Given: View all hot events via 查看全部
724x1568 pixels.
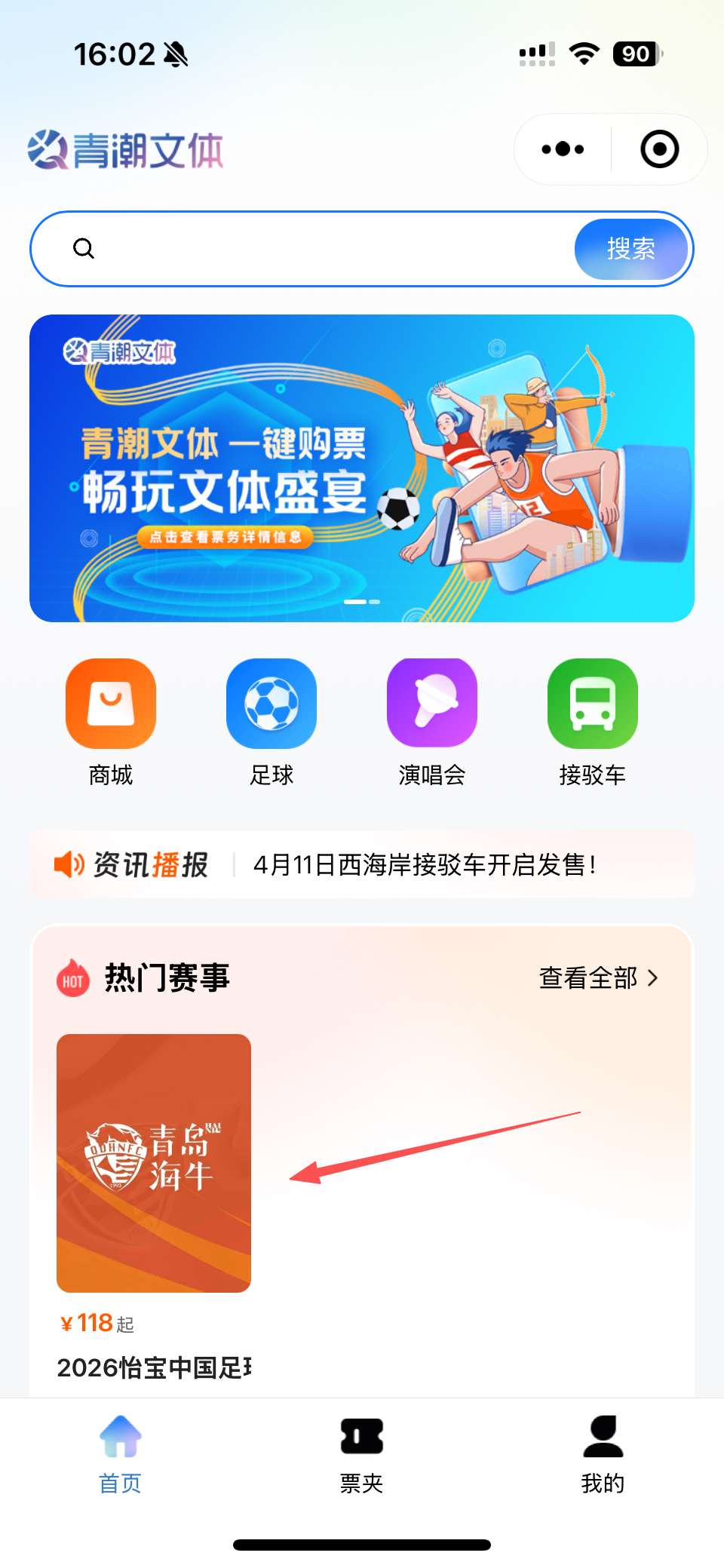Looking at the screenshot, I should (x=599, y=978).
